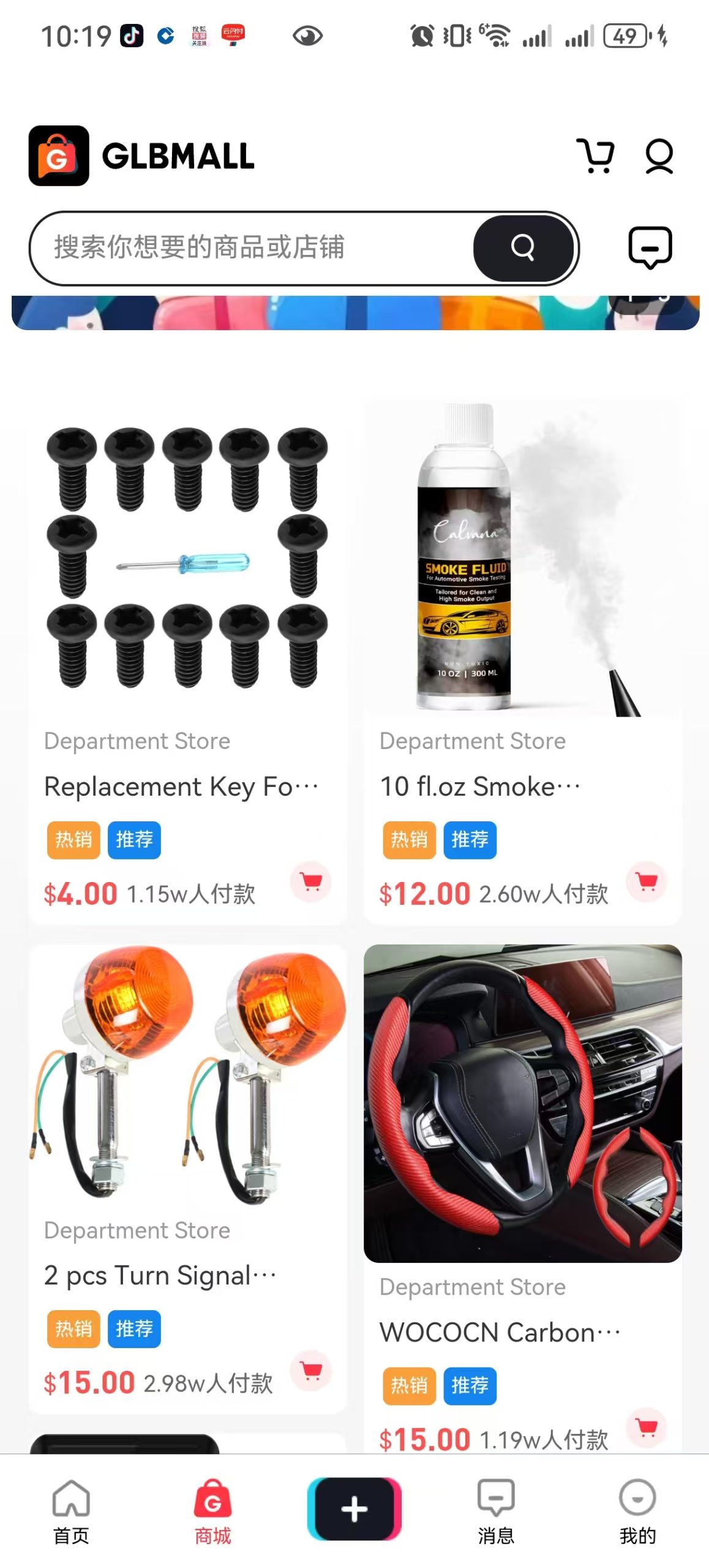Open the user profile icon

[x=659, y=156]
